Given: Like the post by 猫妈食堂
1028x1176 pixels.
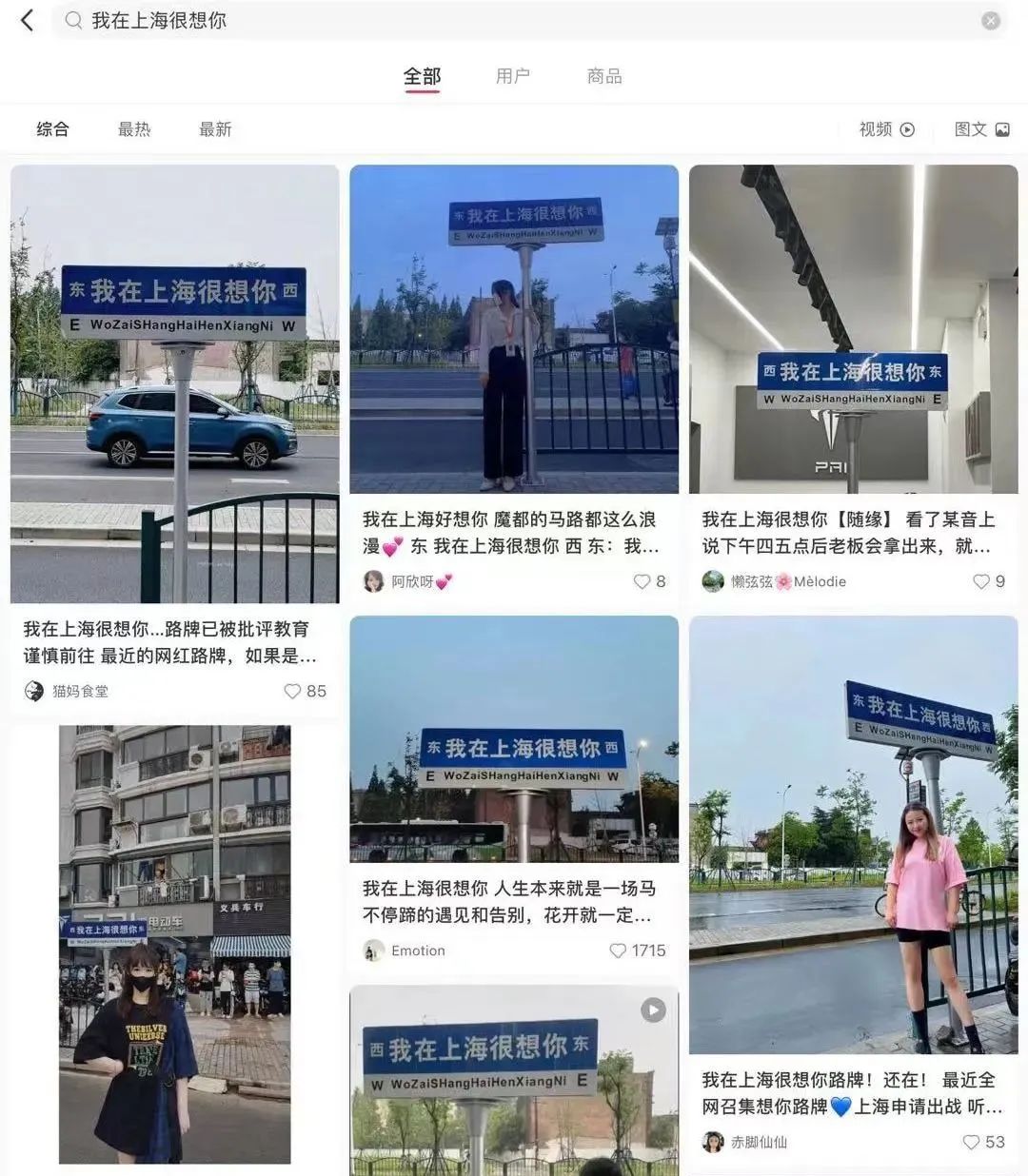Looking at the screenshot, I should 293,692.
